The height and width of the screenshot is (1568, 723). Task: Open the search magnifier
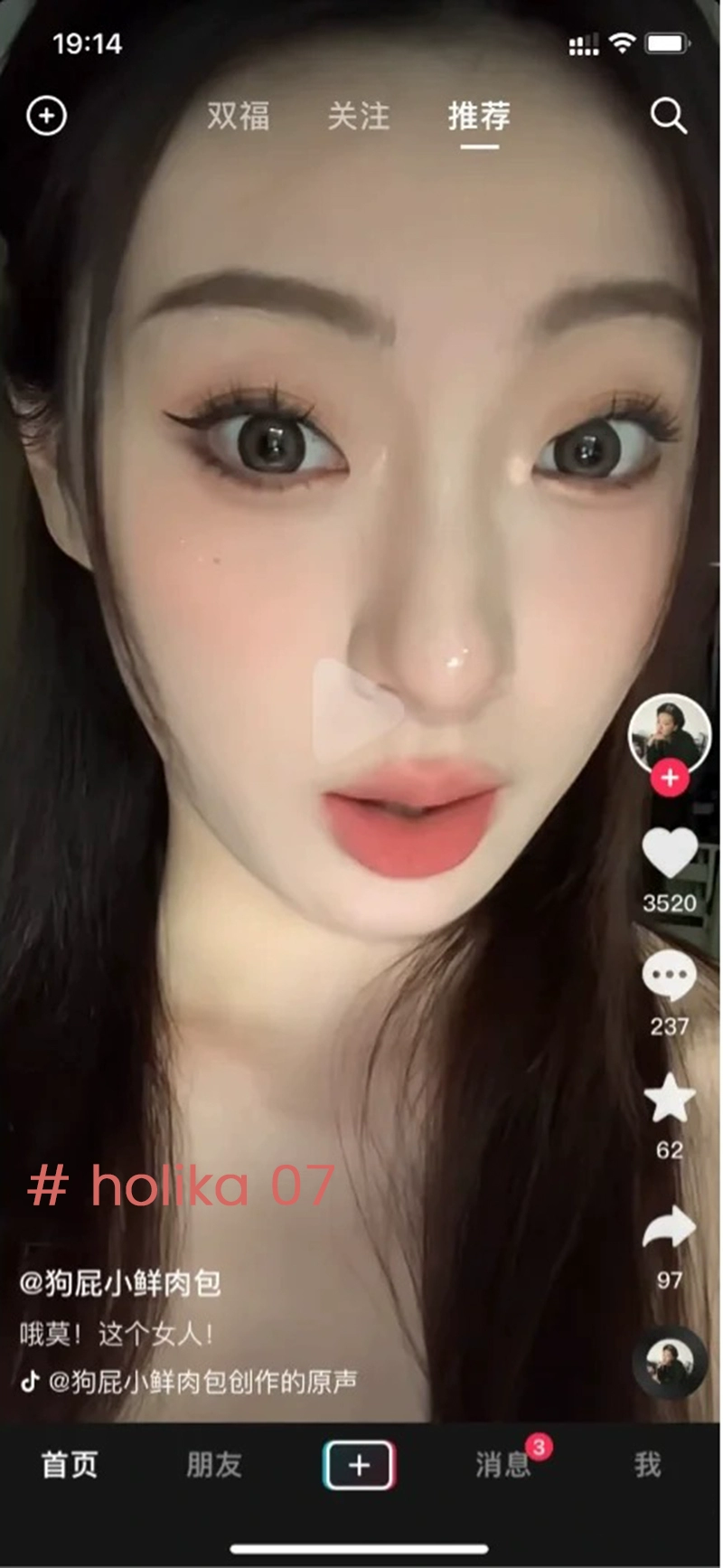(x=669, y=116)
